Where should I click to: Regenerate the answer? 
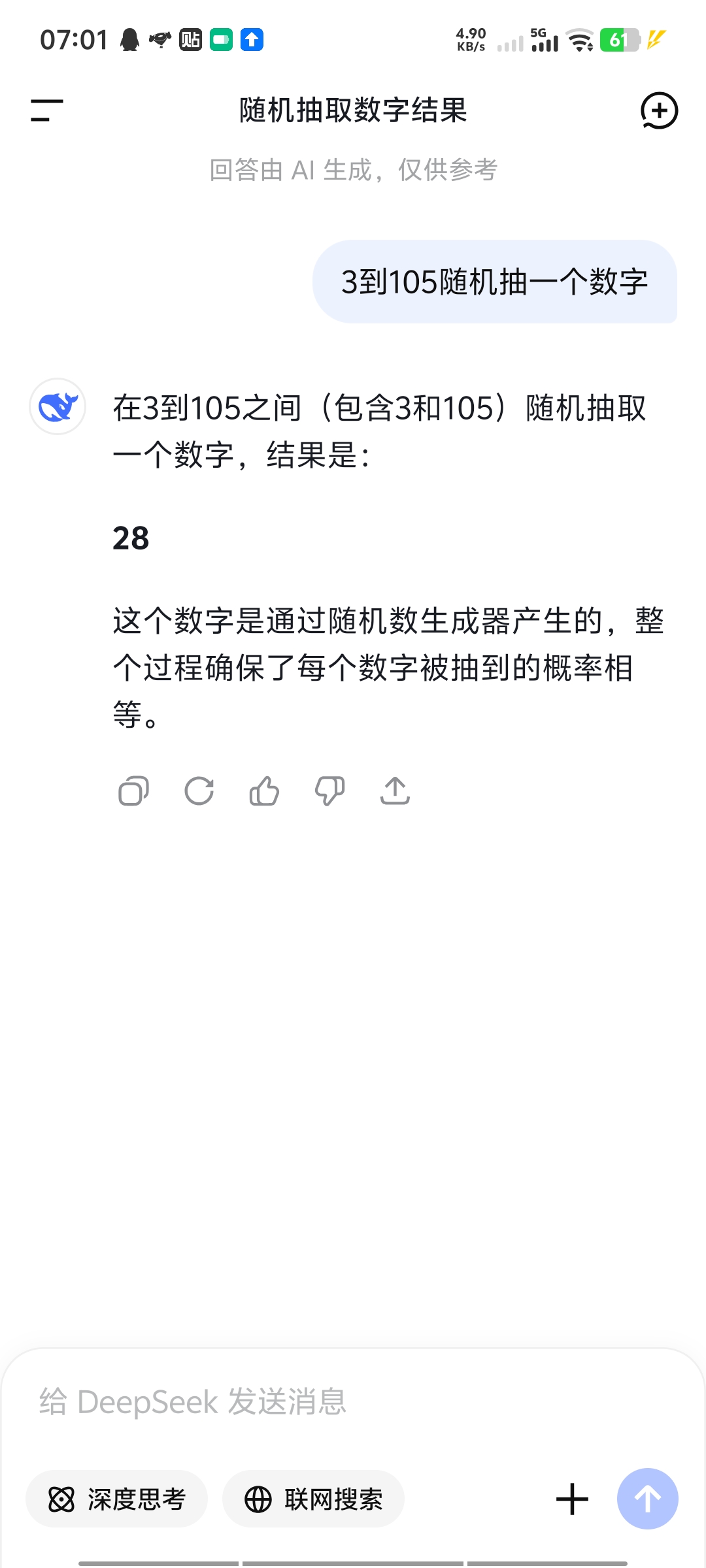[199, 791]
